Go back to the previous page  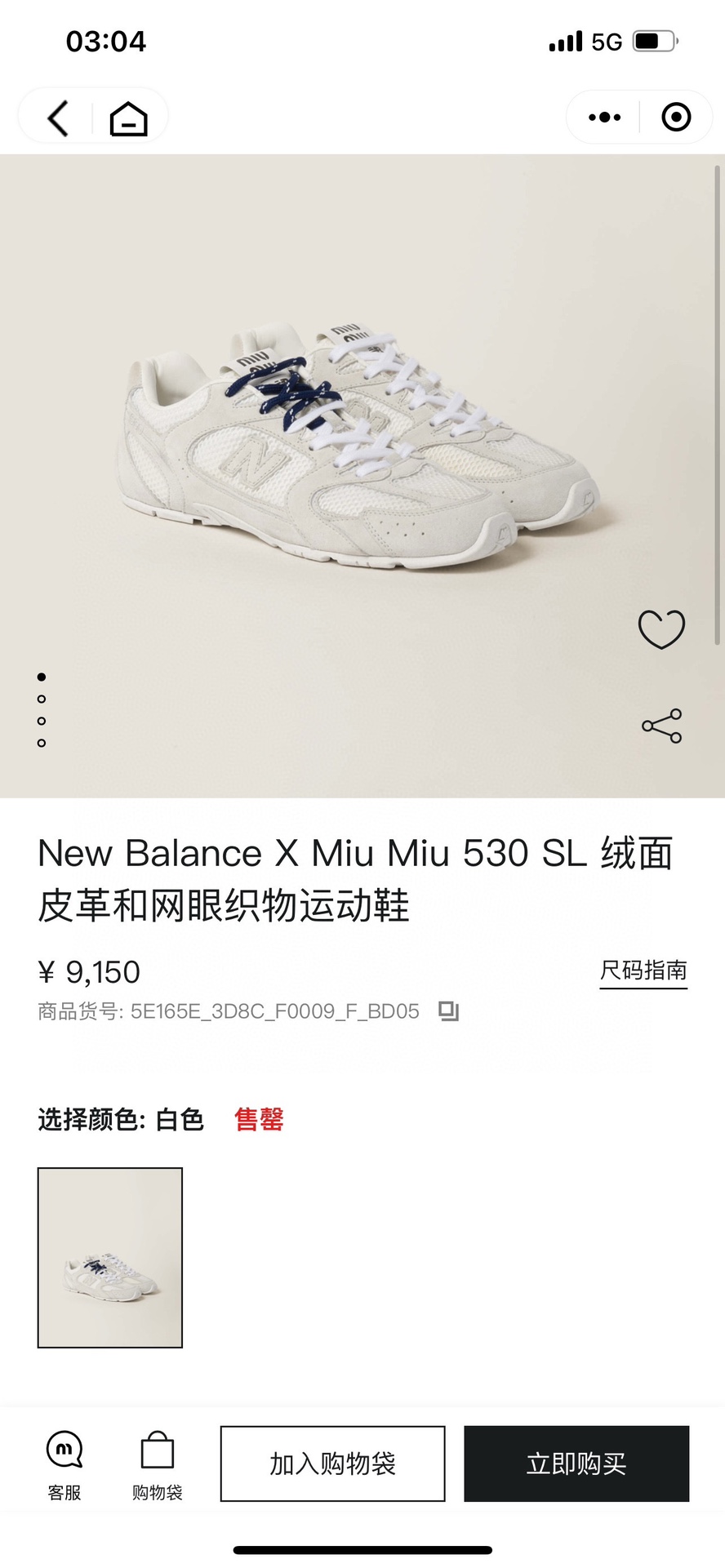(58, 118)
